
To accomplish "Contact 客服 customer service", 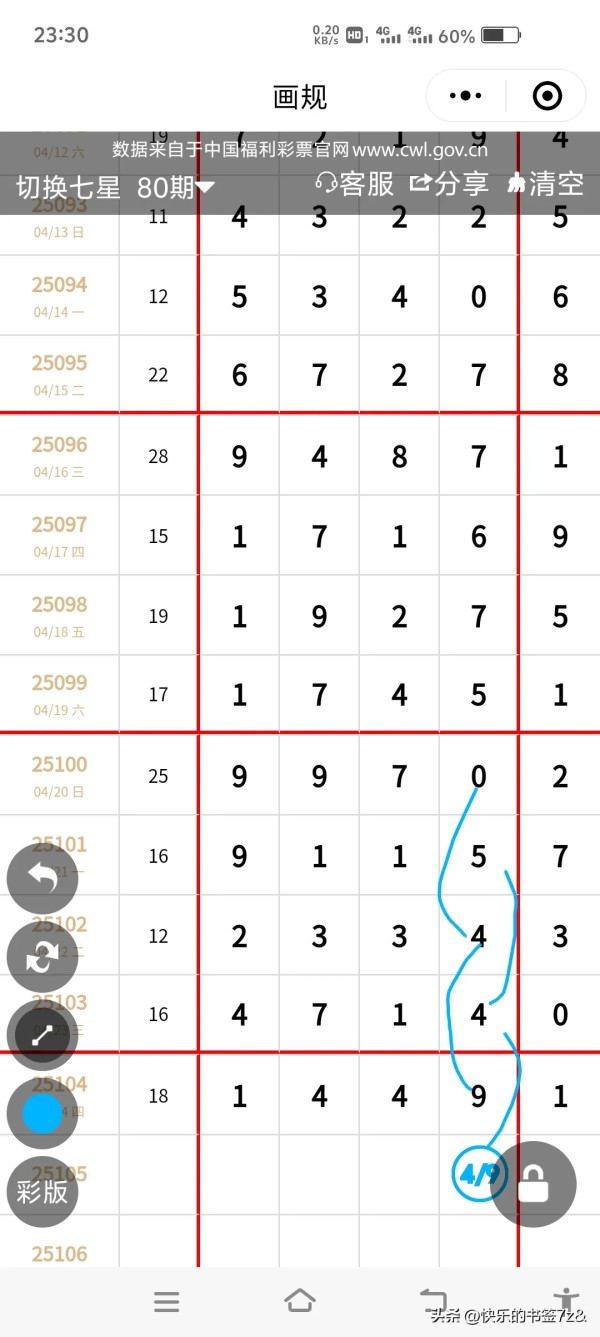I will [x=355, y=183].
